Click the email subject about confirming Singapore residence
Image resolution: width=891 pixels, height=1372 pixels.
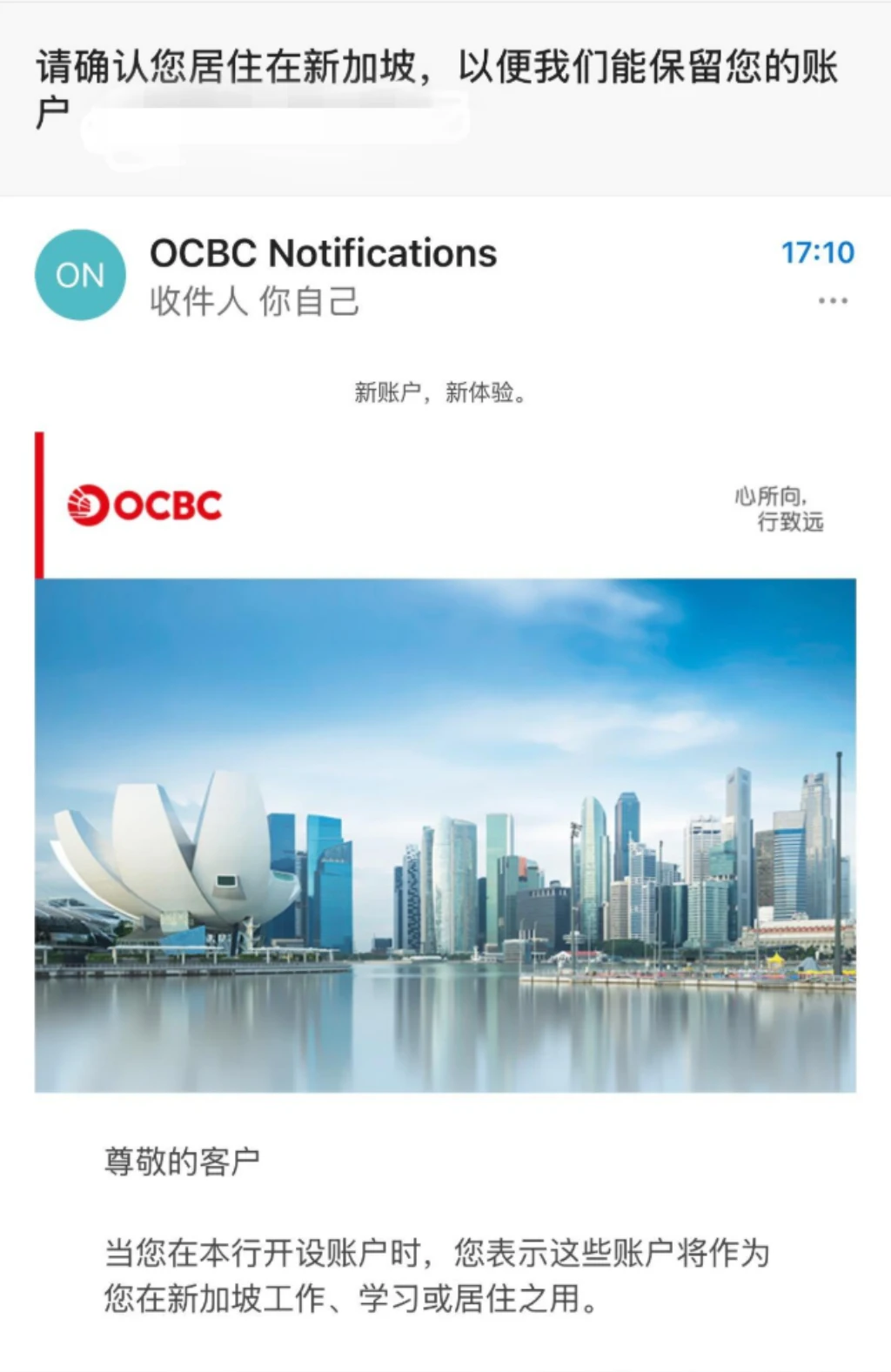point(435,70)
